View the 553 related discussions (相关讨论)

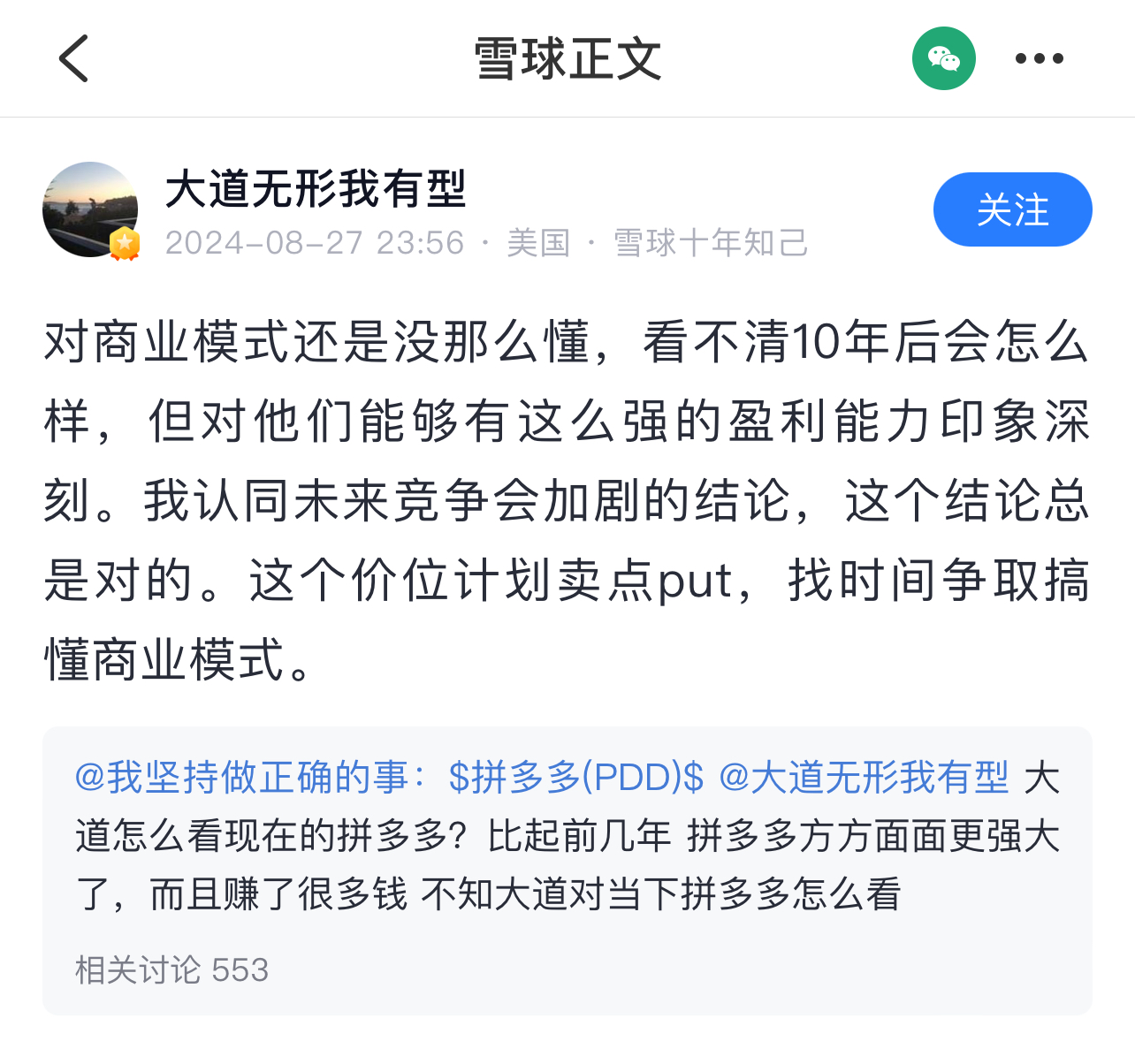pyautogui.click(x=171, y=969)
